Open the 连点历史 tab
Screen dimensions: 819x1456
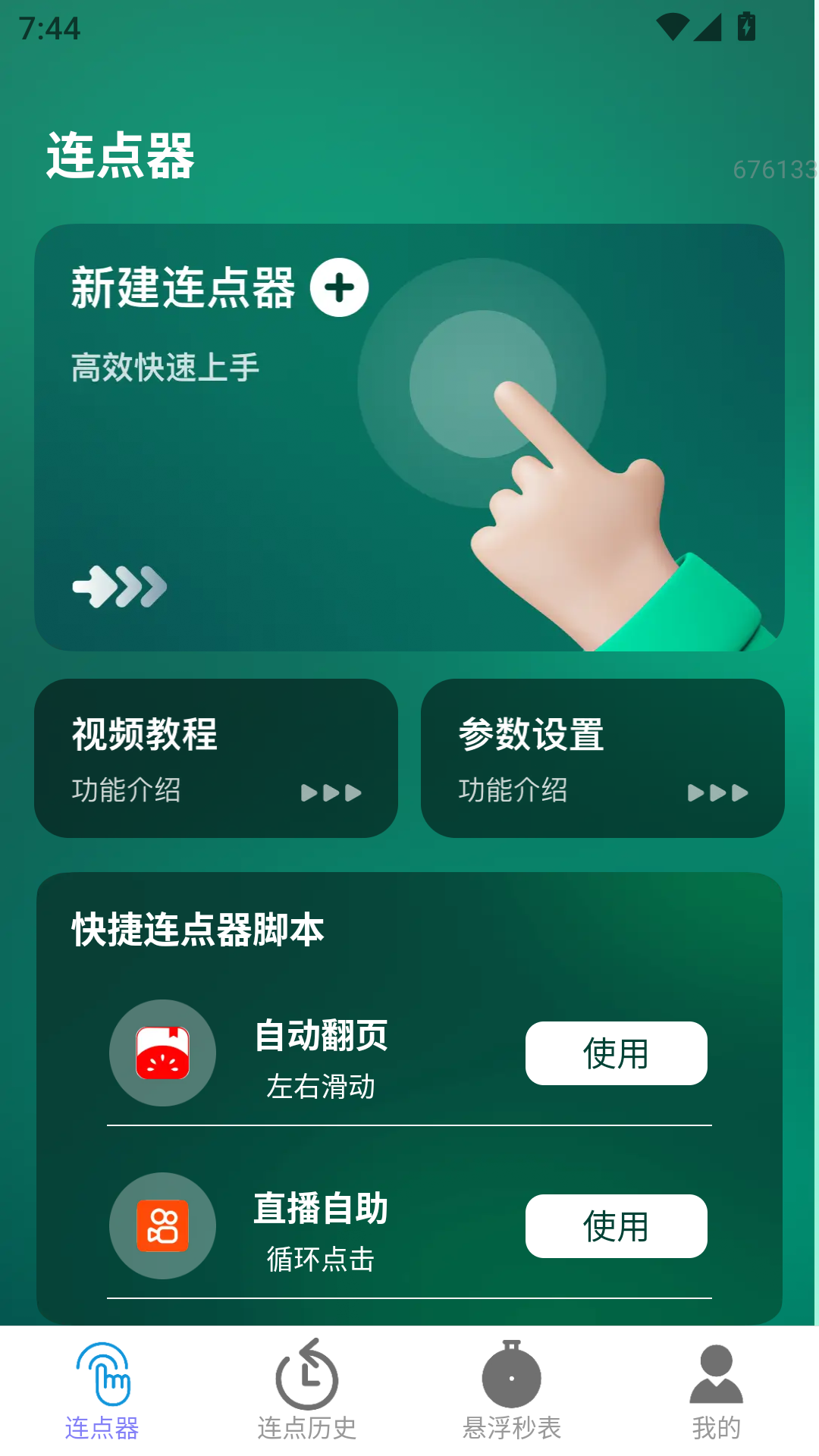pyautogui.click(x=308, y=1401)
